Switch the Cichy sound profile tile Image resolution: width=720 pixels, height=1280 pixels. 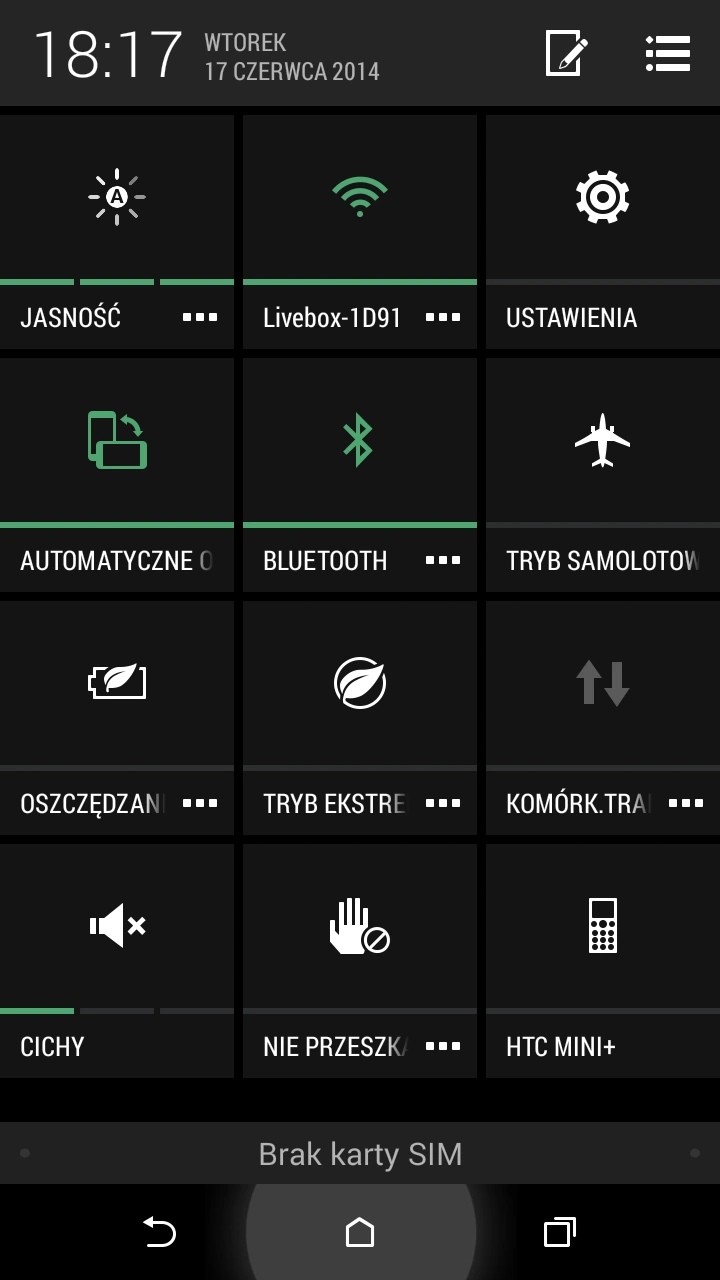click(116, 926)
